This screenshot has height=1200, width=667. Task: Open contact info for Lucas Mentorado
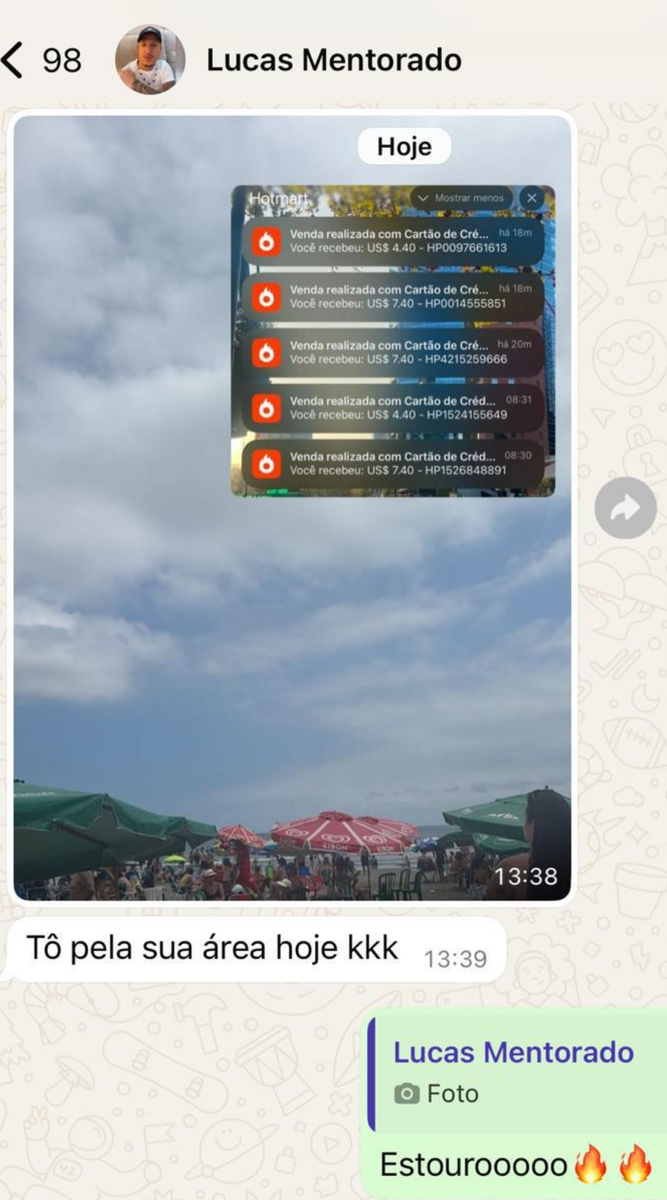coord(333,60)
